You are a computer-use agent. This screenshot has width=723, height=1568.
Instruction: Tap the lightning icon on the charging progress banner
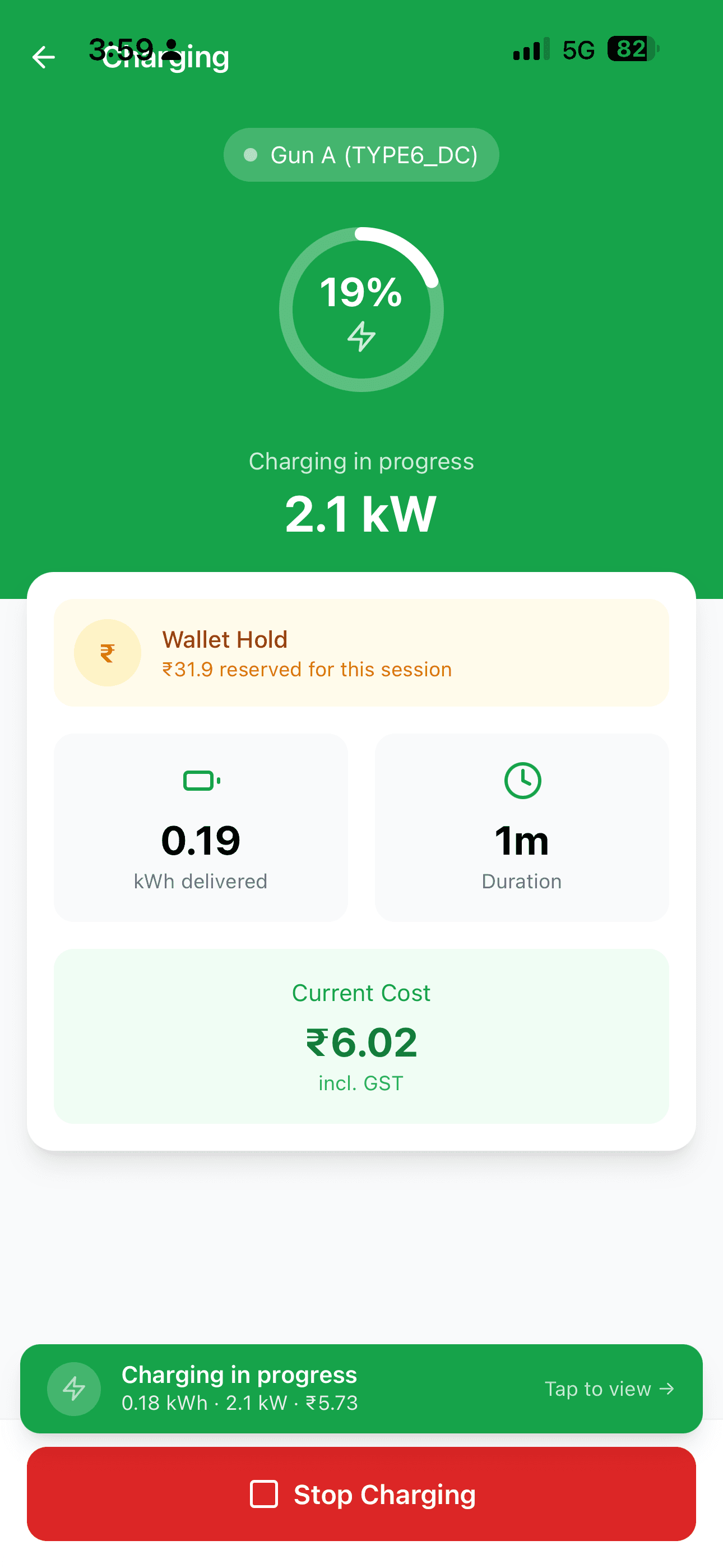tap(73, 1390)
